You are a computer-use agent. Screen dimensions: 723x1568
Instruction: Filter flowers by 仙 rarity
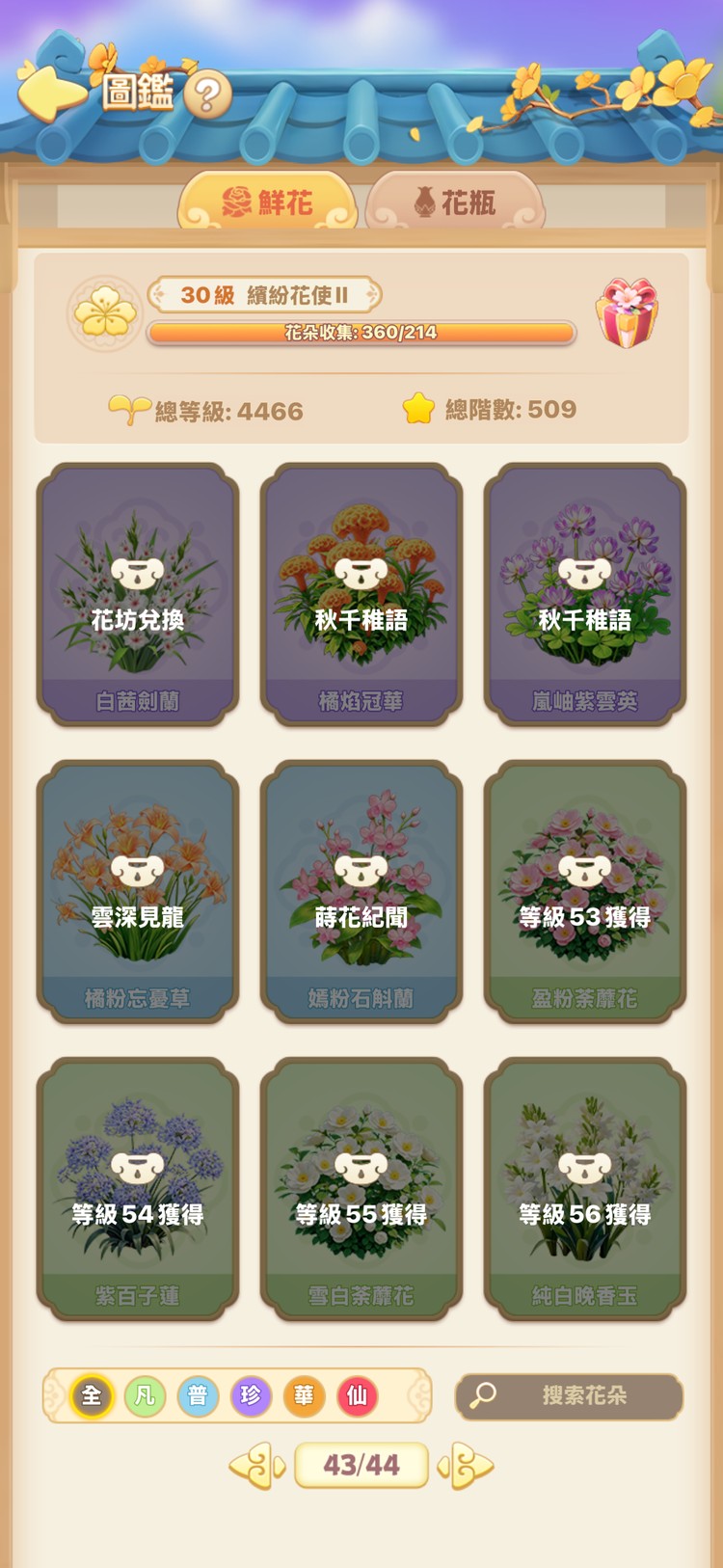click(357, 1395)
